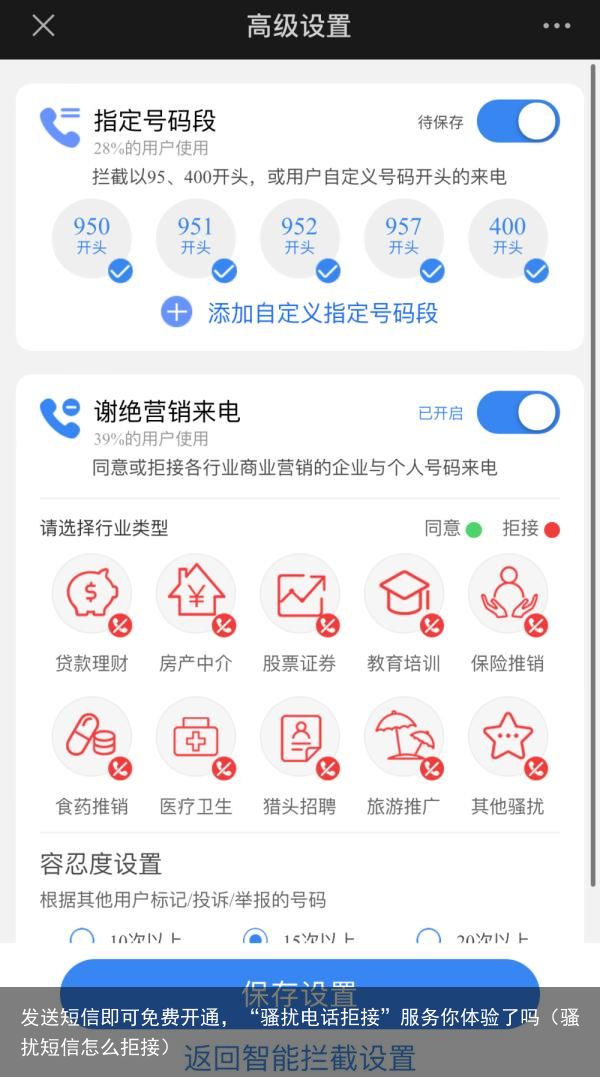Toggle the 其他骚扰 industry option
Image resolution: width=600 pixels, height=1077 pixels.
[508, 756]
